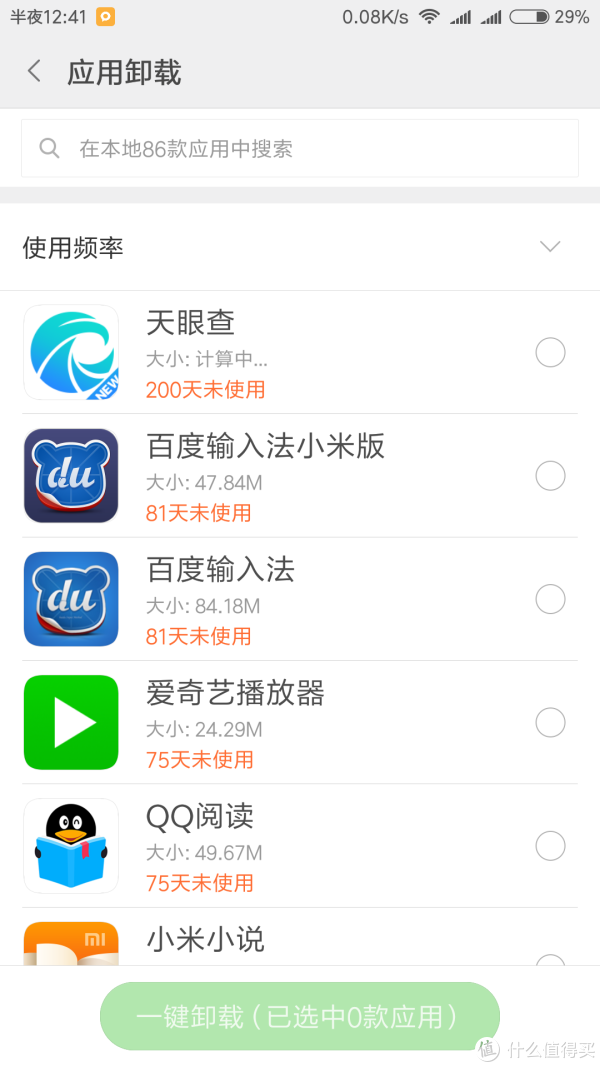Check the 百度输入法 app for uninstall
This screenshot has height=1067, width=600.
click(550, 599)
